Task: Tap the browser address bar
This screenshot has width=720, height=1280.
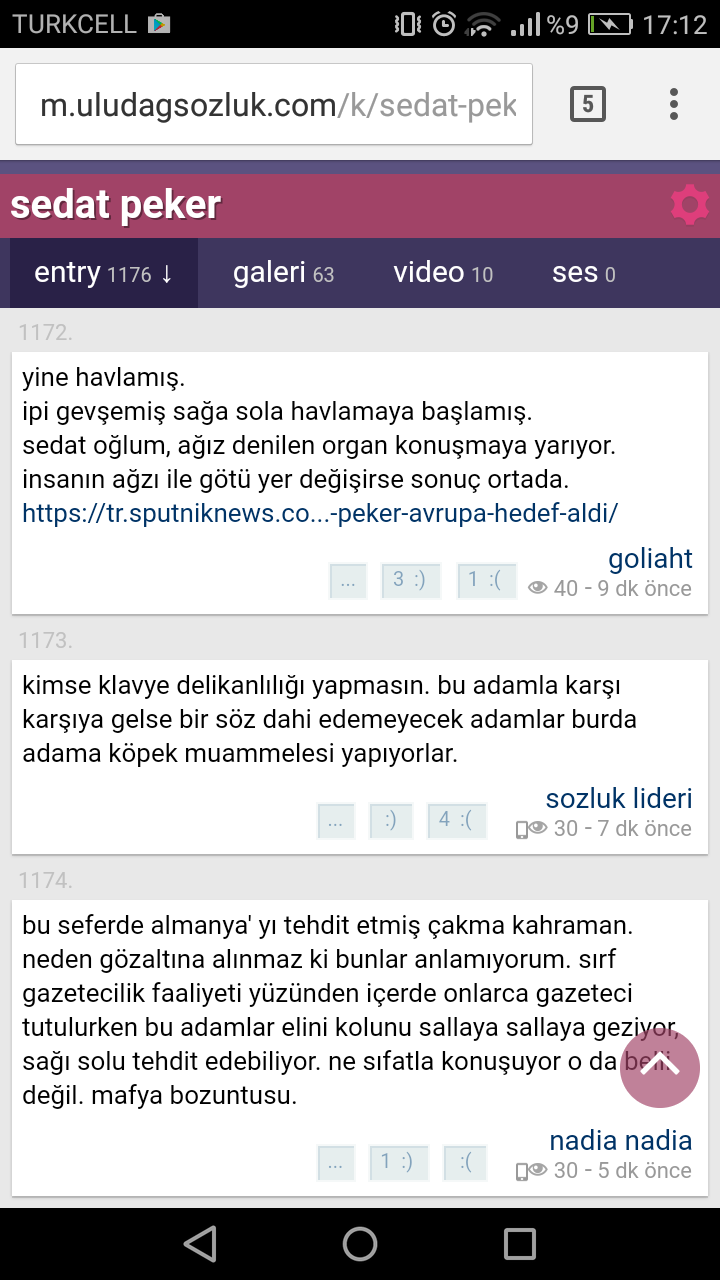Action: [274, 105]
